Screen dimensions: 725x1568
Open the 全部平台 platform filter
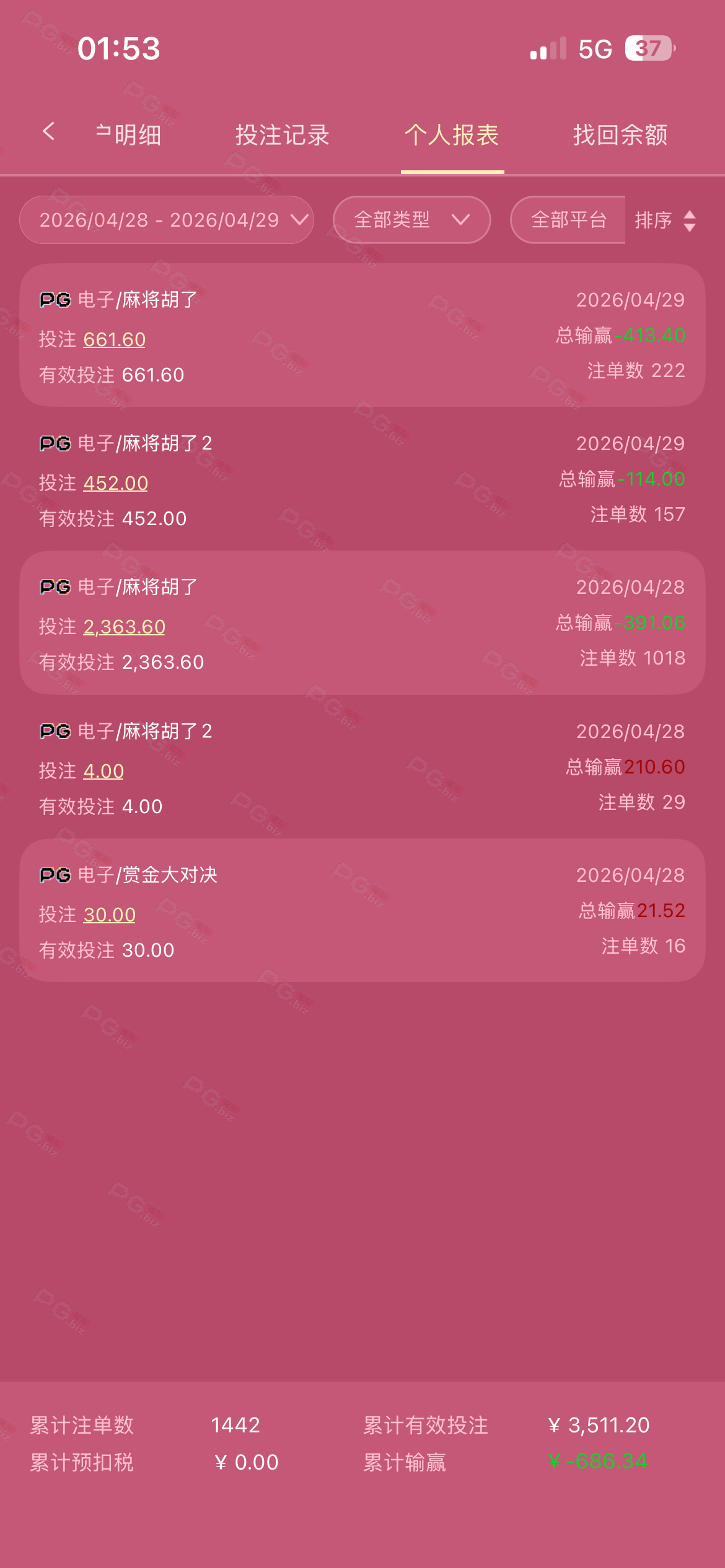(x=568, y=220)
